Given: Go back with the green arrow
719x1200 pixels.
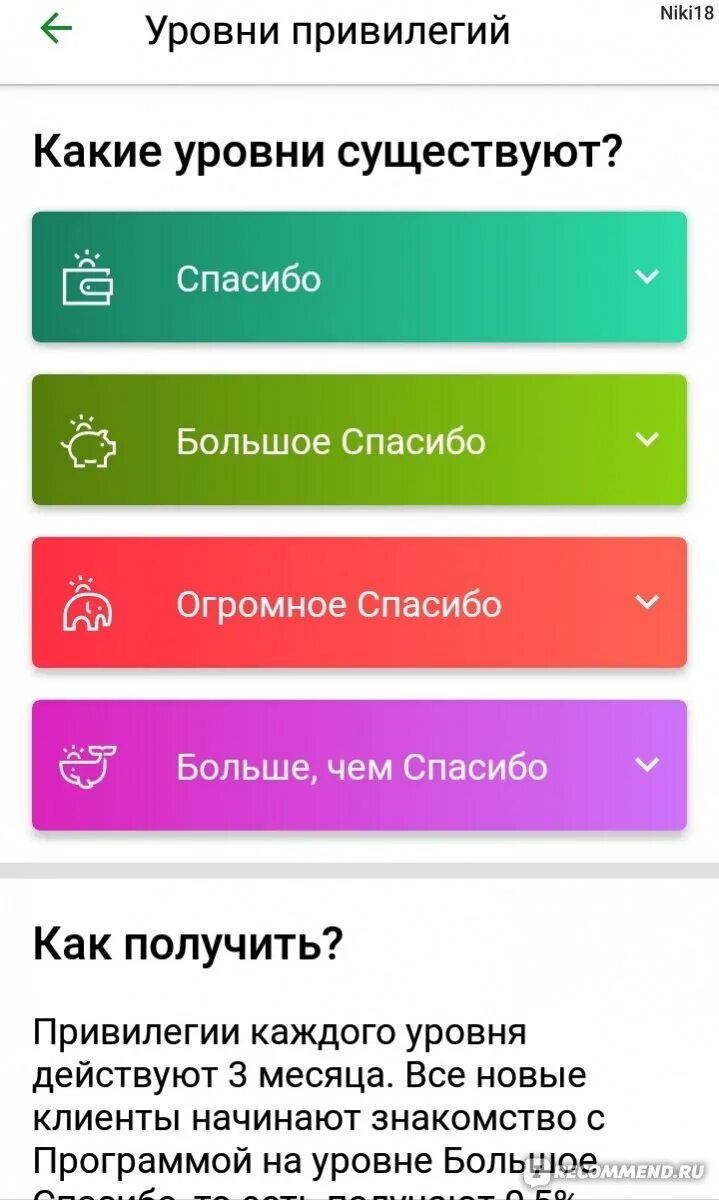Looking at the screenshot, I should [x=56, y=30].
